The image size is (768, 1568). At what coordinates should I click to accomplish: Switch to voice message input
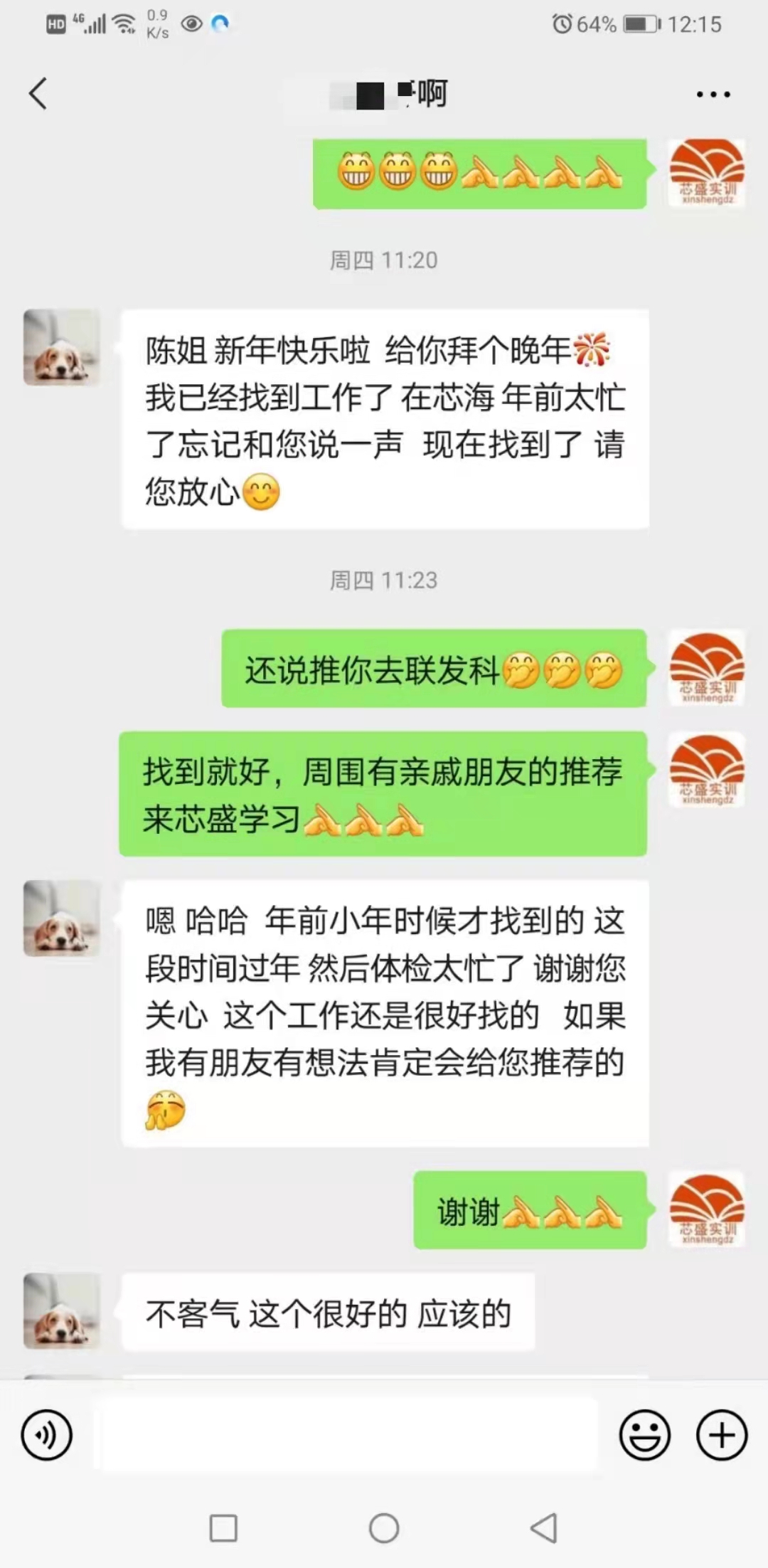(x=47, y=1435)
